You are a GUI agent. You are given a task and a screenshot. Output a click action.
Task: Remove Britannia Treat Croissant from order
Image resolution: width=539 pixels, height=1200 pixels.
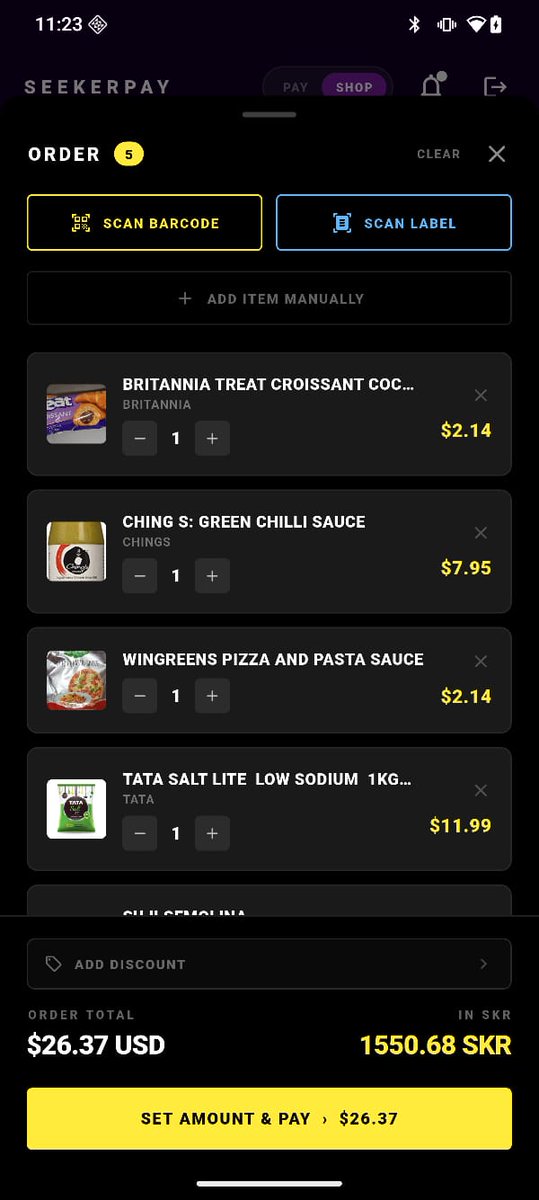tap(481, 395)
